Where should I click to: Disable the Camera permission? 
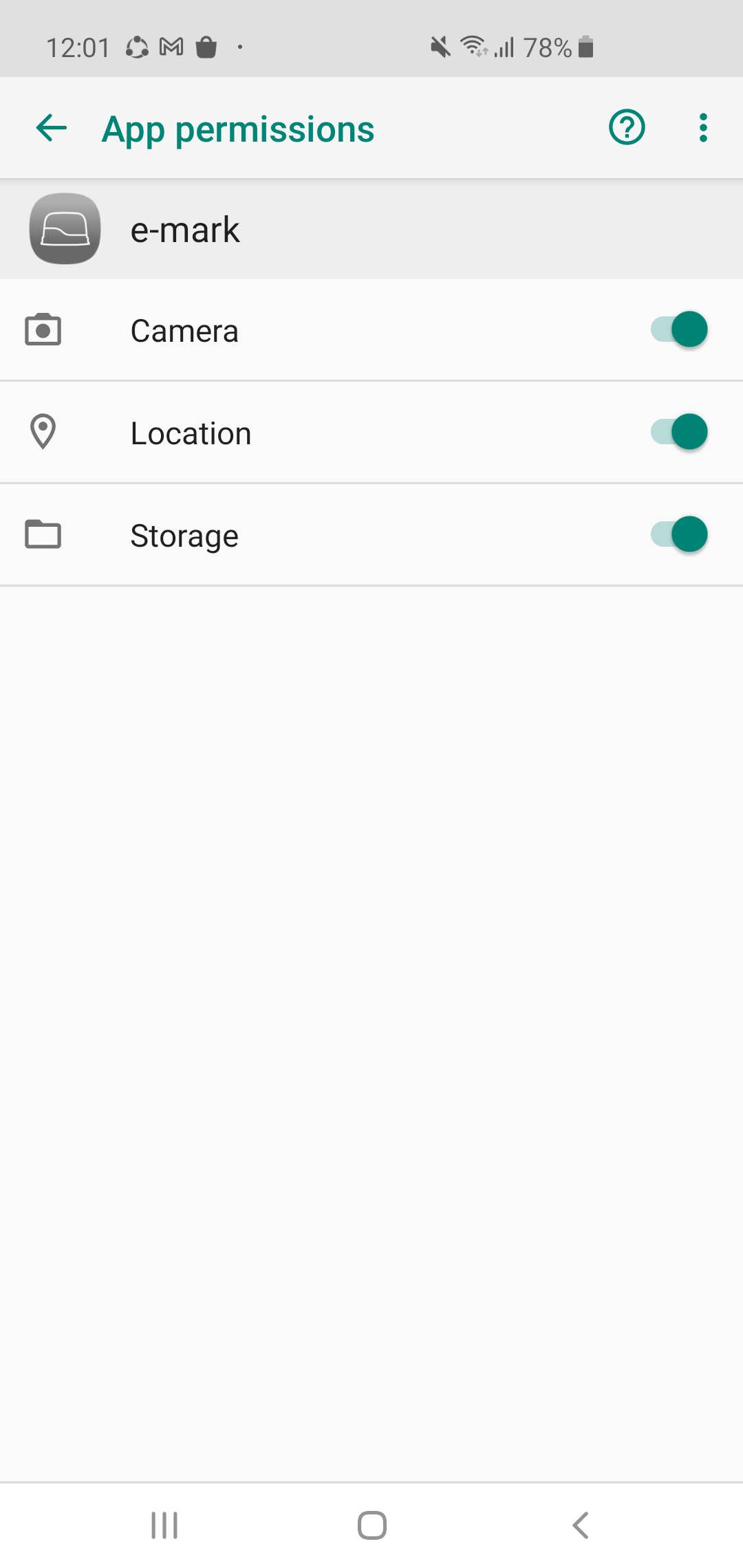[679, 329]
